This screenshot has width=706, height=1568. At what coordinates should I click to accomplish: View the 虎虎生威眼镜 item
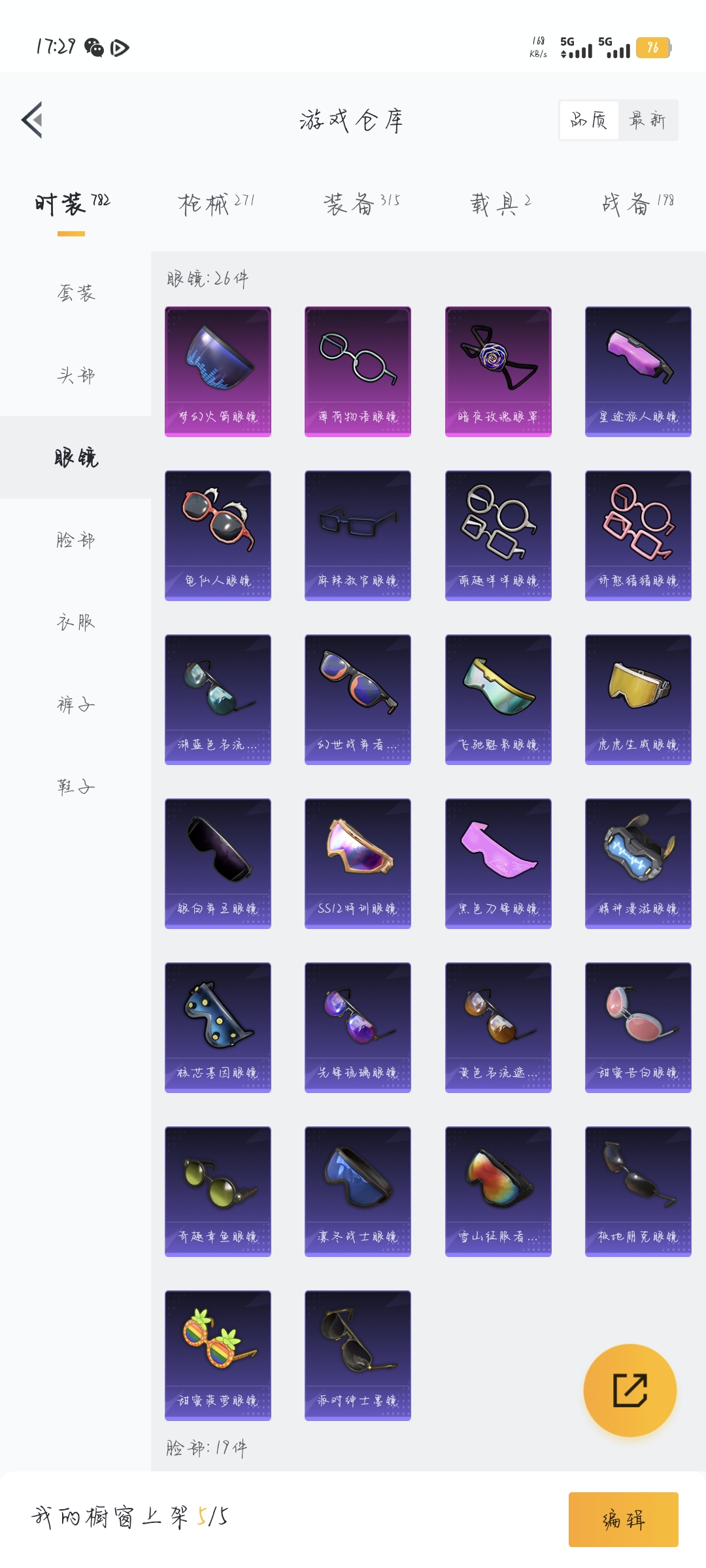pos(638,699)
